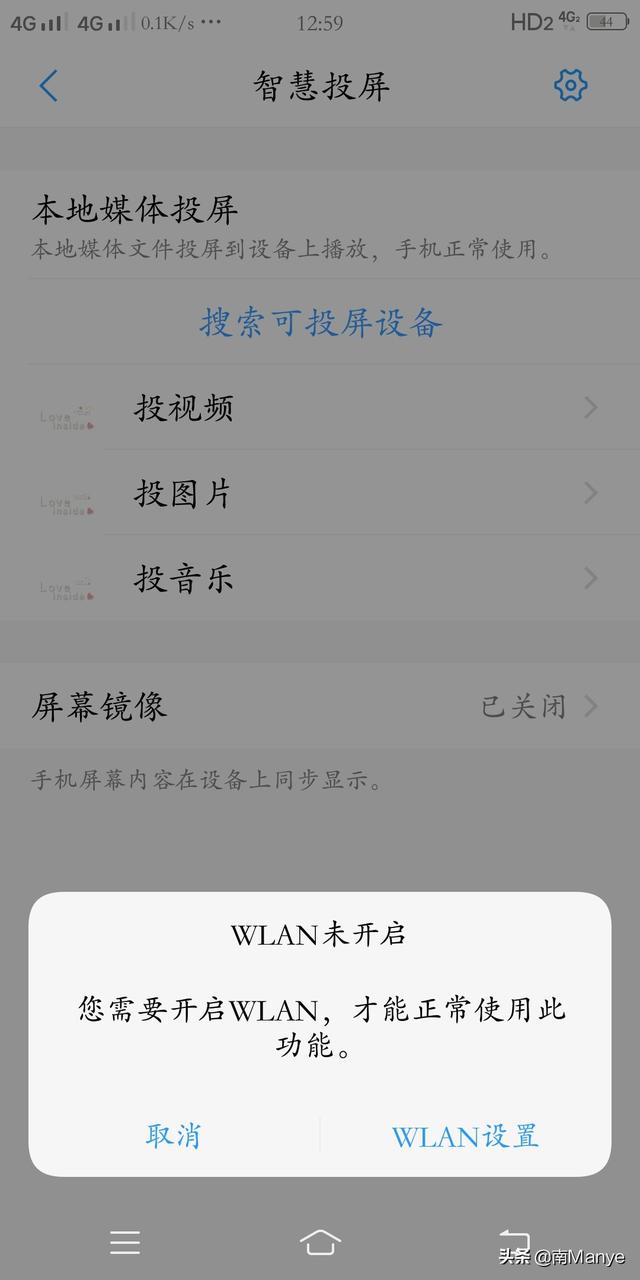The width and height of the screenshot is (640, 1280).
Task: Open the settings gear icon
Action: [570, 85]
